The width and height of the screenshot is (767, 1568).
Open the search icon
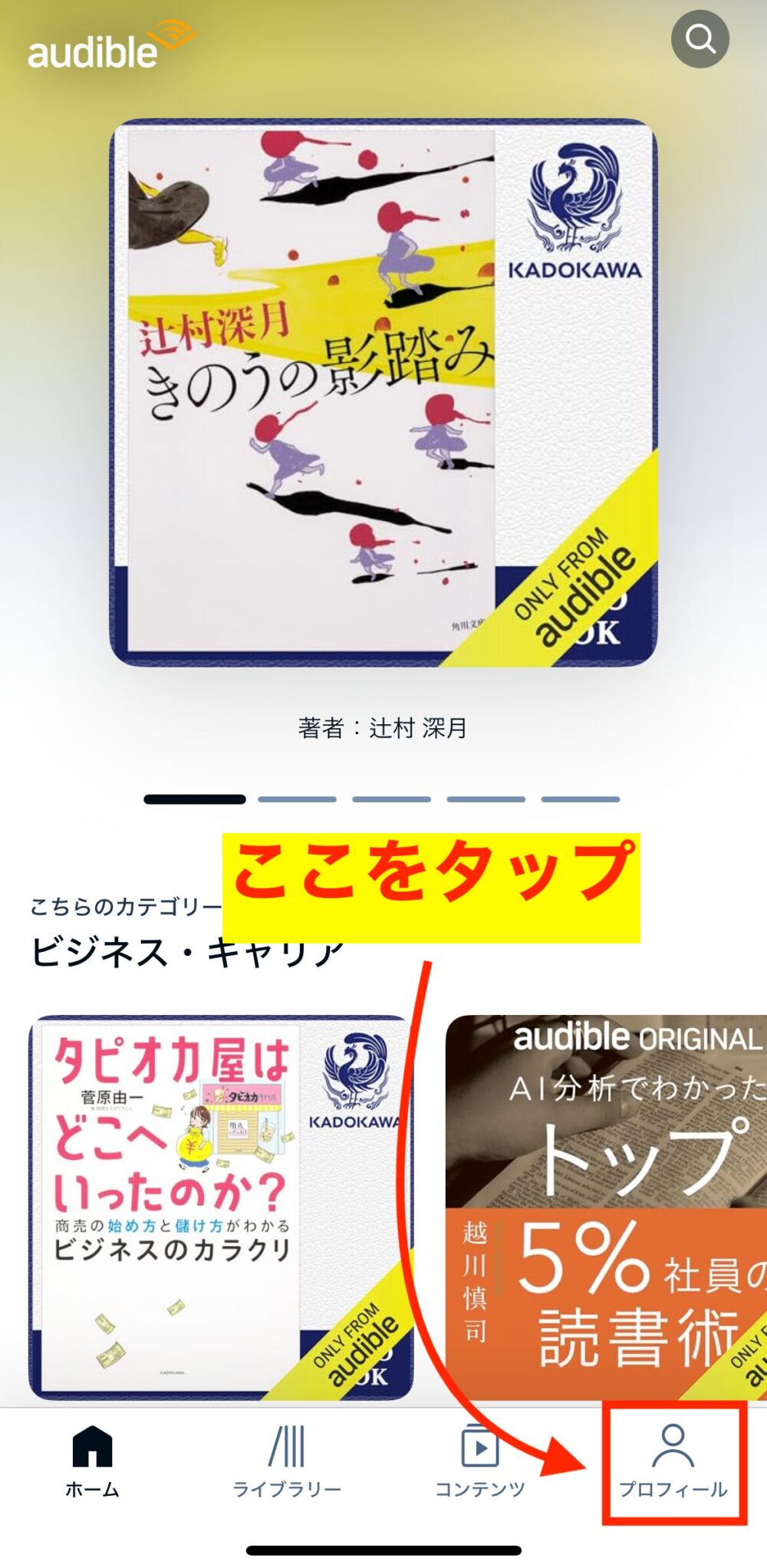pyautogui.click(x=700, y=38)
